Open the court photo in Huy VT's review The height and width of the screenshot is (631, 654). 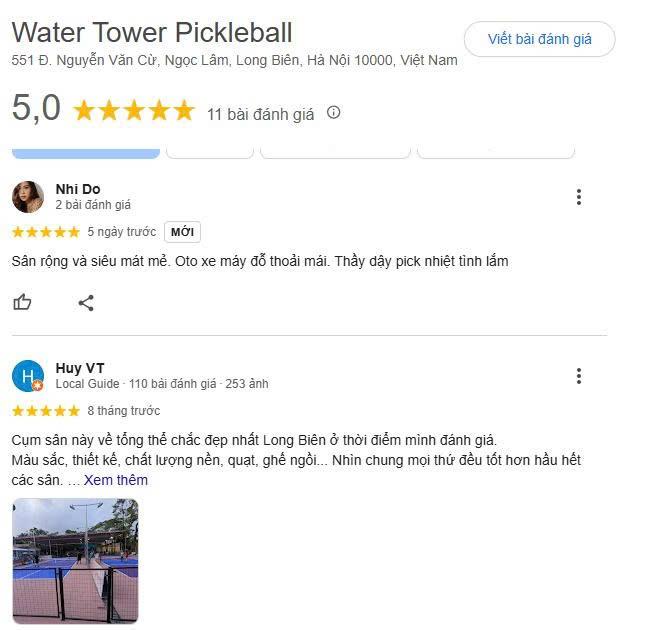pos(75,560)
